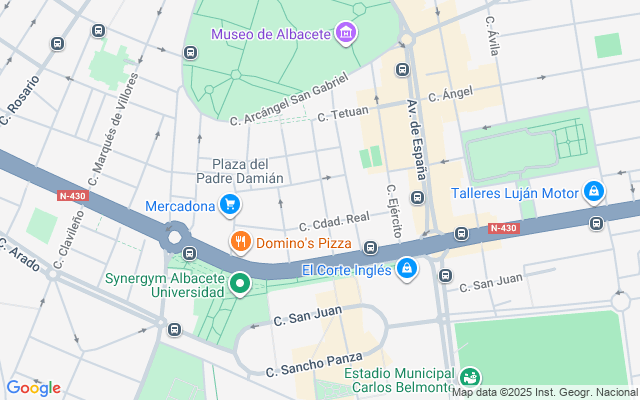This screenshot has height=400, width=640.
Task: Open El Corte Inglés shopping pin
Action: click(407, 269)
